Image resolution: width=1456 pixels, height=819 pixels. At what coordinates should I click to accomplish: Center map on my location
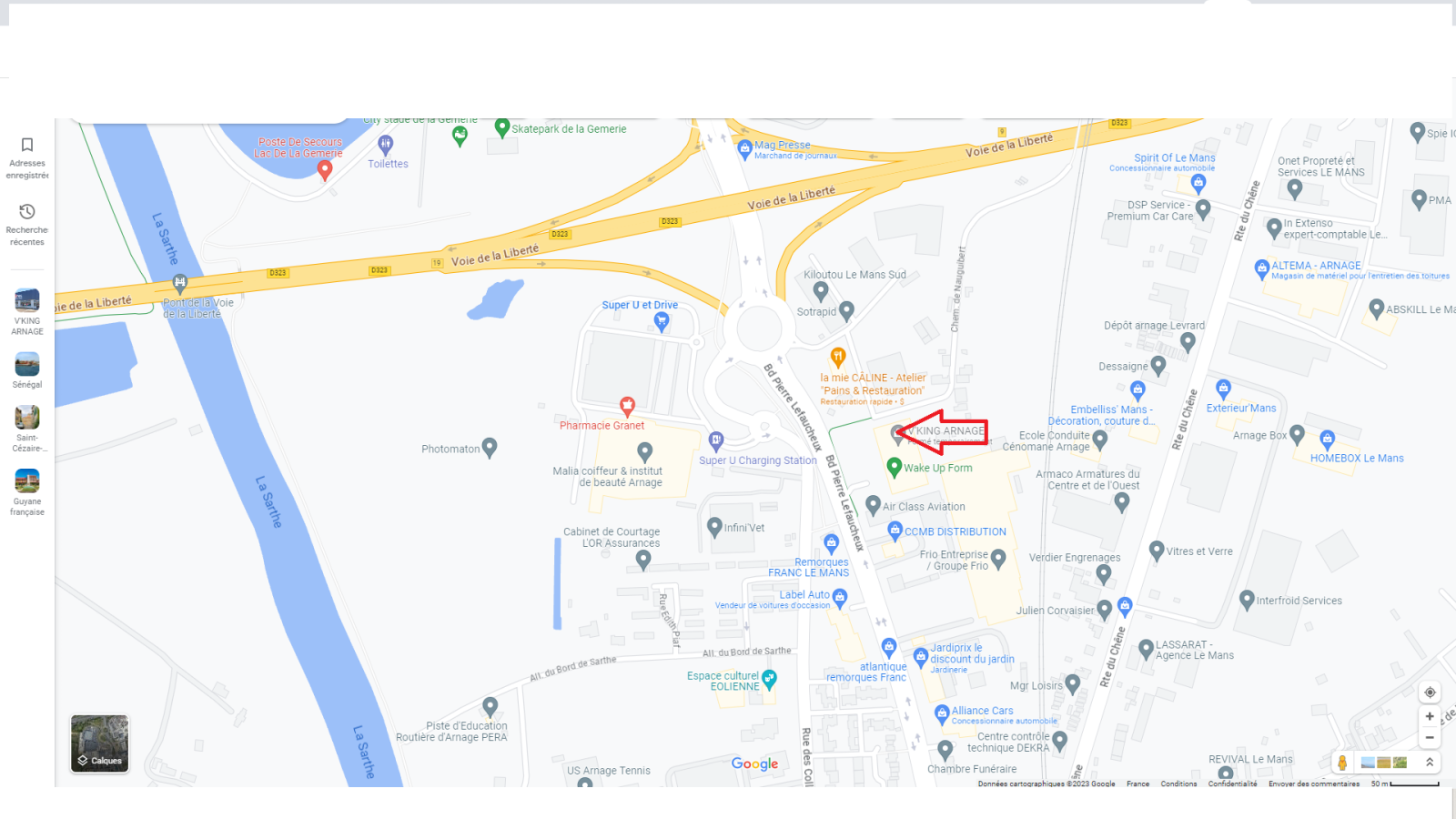[x=1430, y=693]
